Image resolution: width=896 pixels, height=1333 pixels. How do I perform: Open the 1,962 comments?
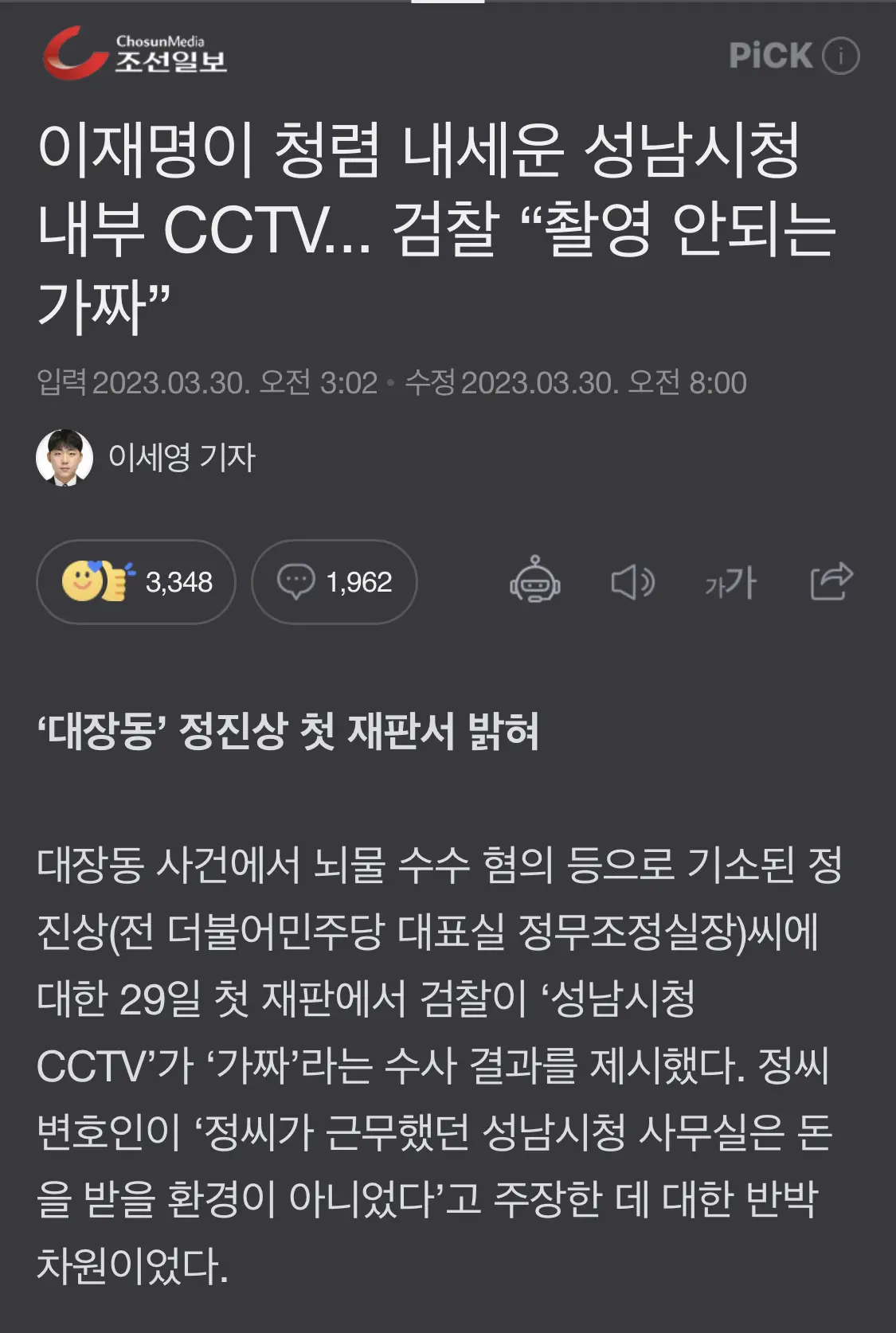(335, 582)
